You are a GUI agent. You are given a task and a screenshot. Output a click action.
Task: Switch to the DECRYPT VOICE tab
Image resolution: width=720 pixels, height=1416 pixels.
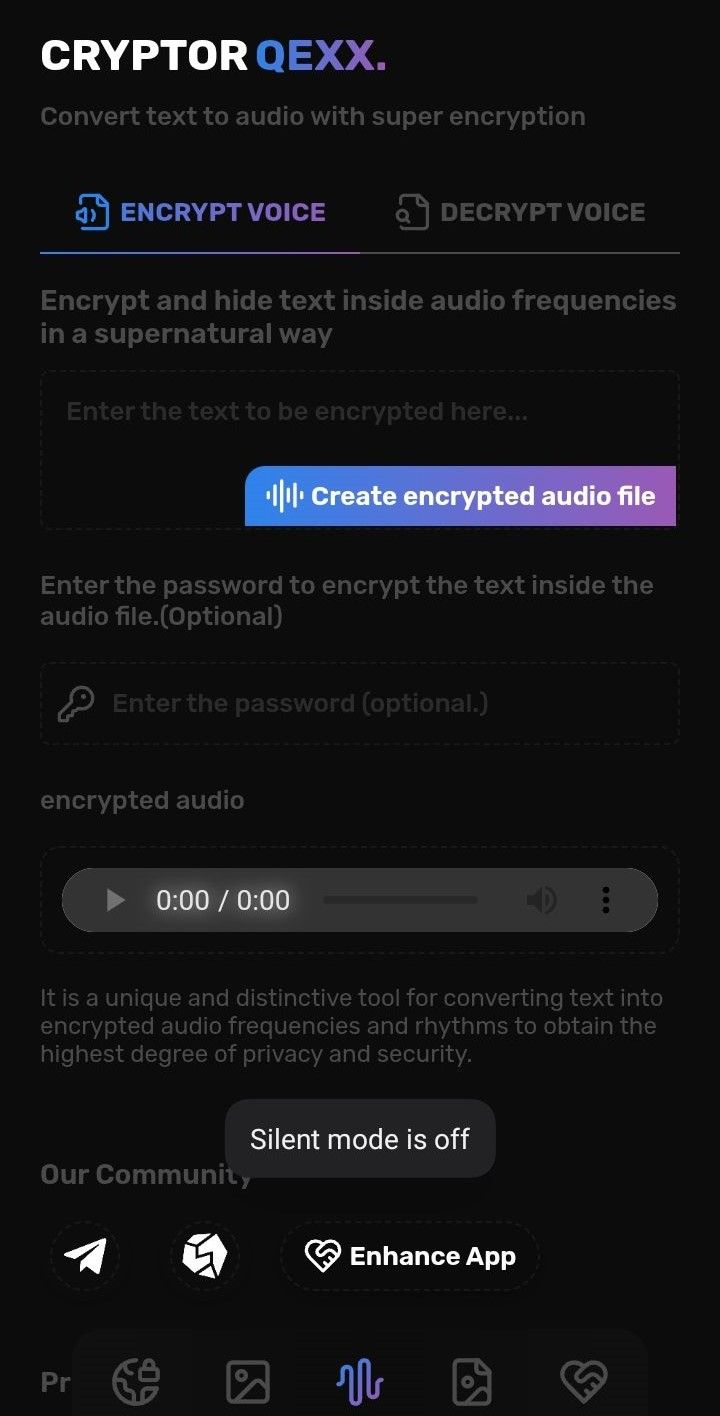coord(520,211)
